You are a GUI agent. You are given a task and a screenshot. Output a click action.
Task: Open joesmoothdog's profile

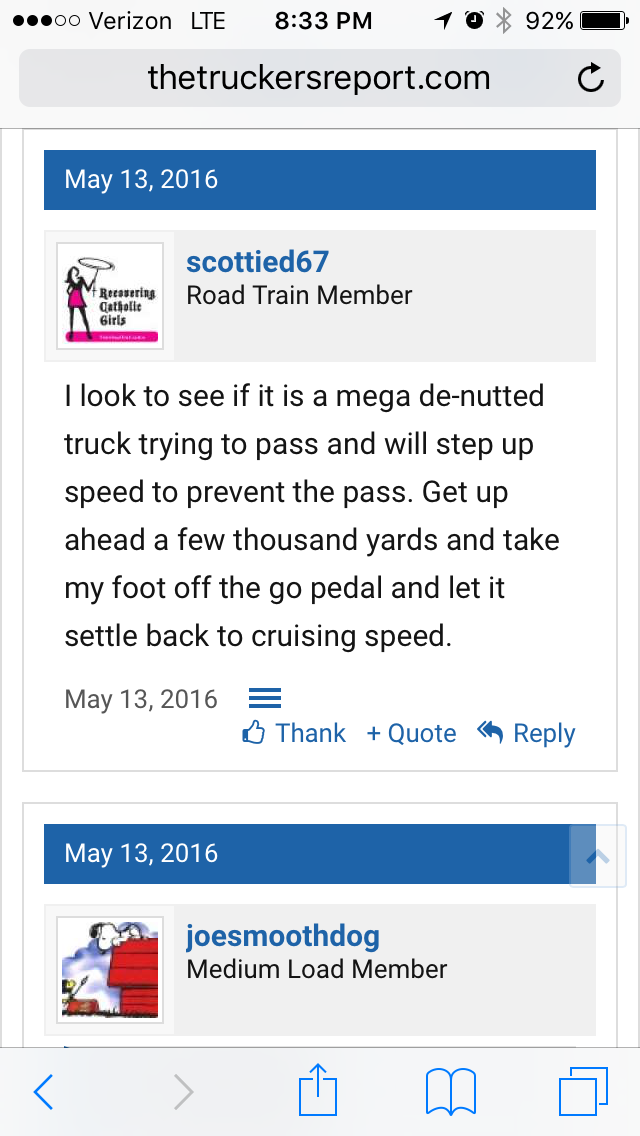tap(283, 936)
